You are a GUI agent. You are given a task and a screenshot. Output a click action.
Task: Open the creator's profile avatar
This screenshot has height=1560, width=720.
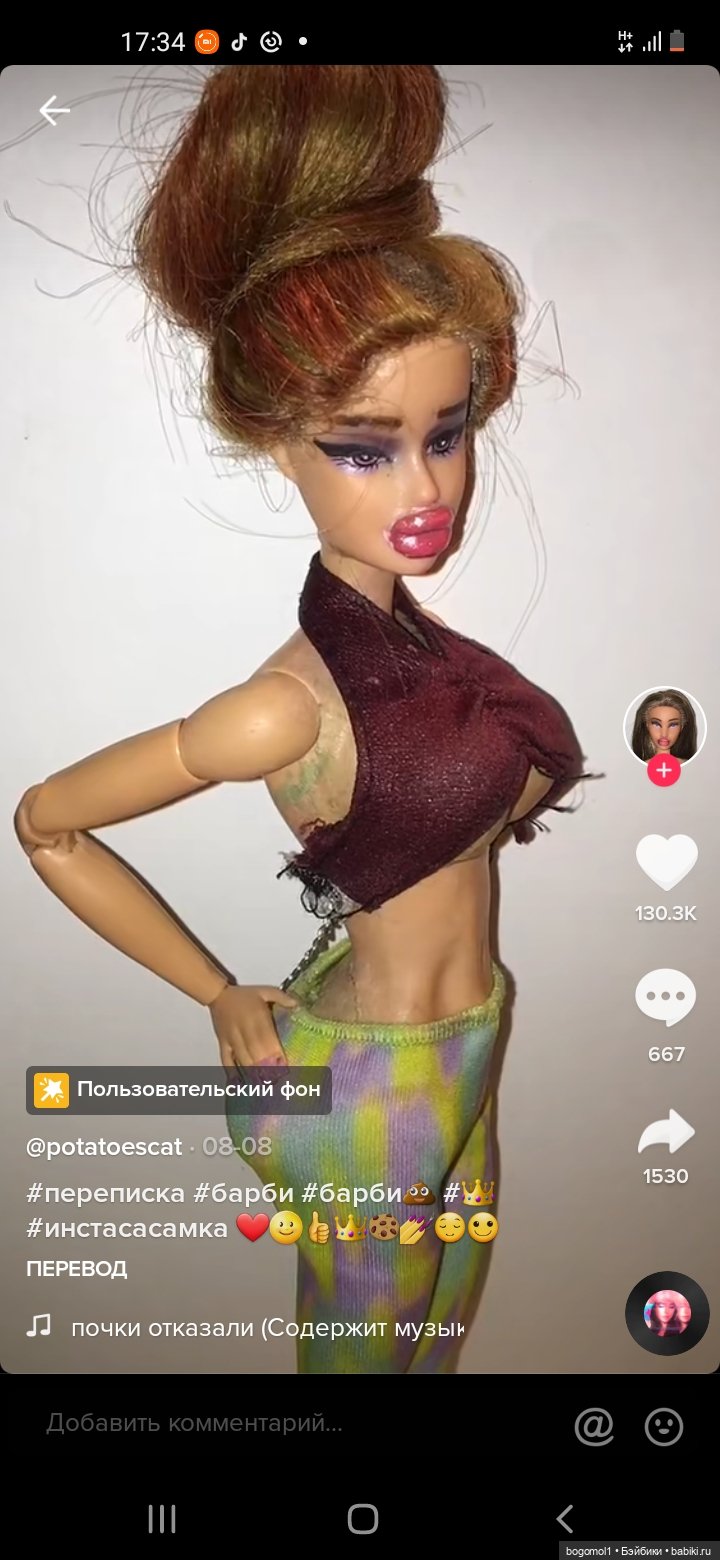pos(665,727)
